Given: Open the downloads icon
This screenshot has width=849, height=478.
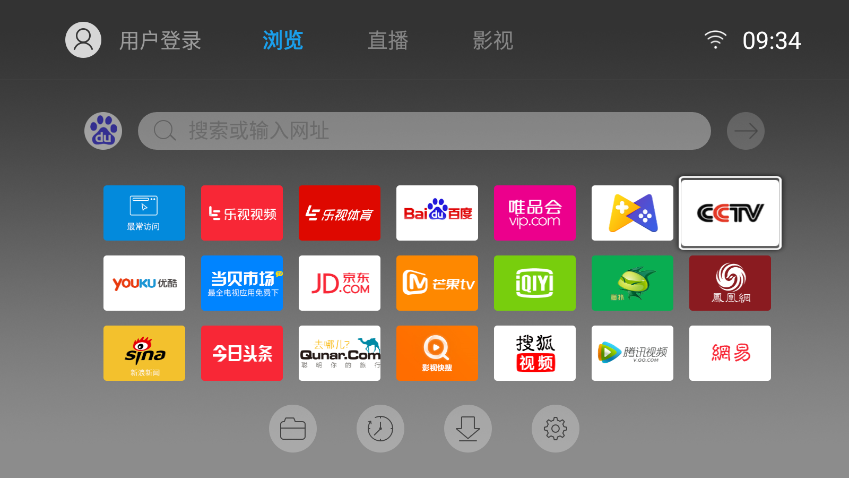Looking at the screenshot, I should (x=468, y=429).
